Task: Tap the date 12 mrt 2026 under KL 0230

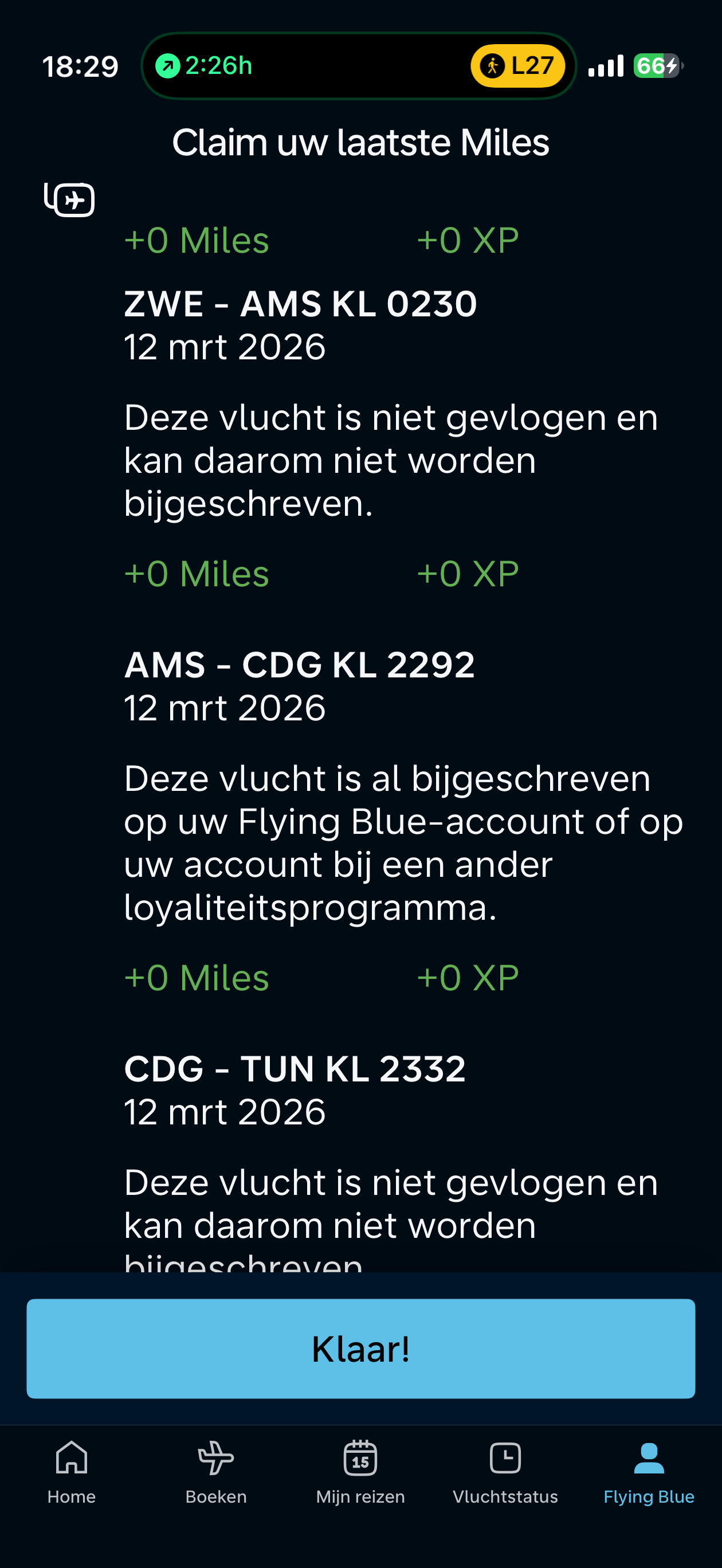Action: coord(225,346)
